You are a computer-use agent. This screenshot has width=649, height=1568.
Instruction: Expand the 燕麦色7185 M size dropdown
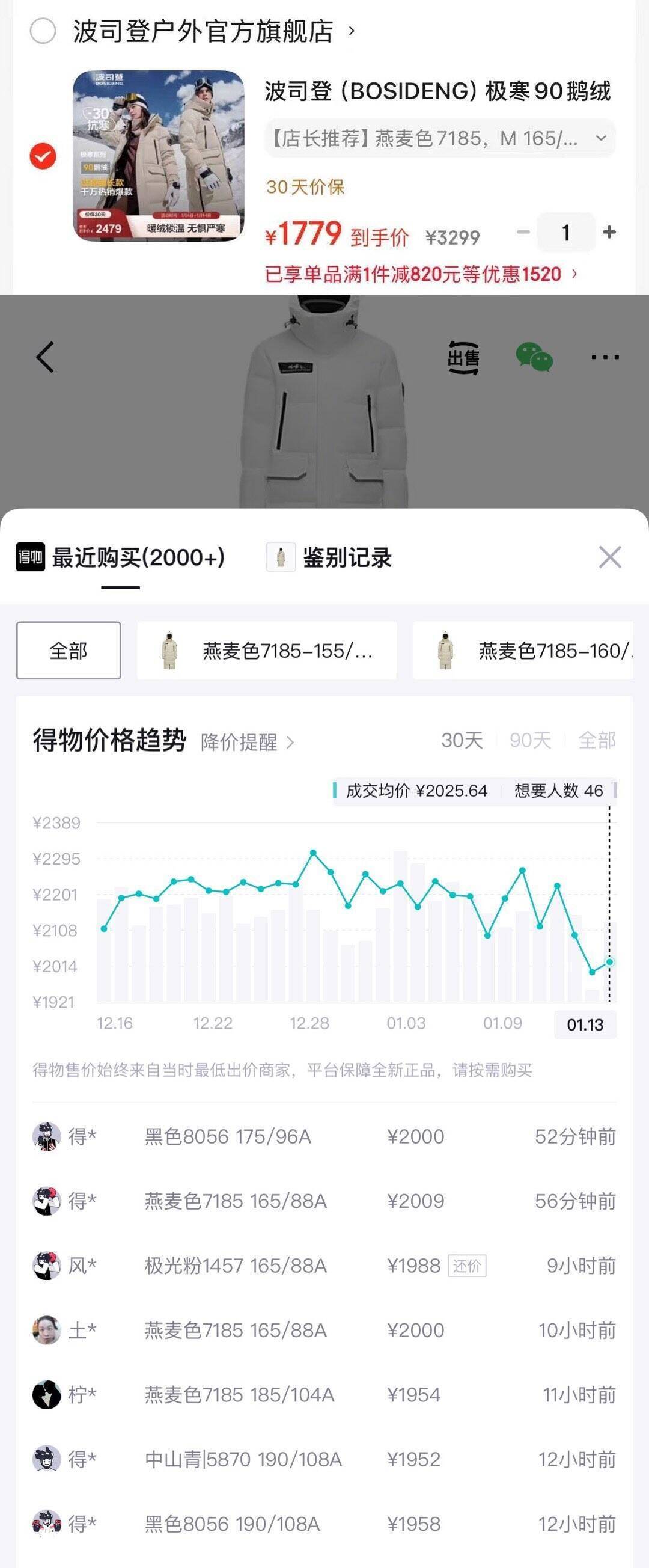tap(440, 139)
